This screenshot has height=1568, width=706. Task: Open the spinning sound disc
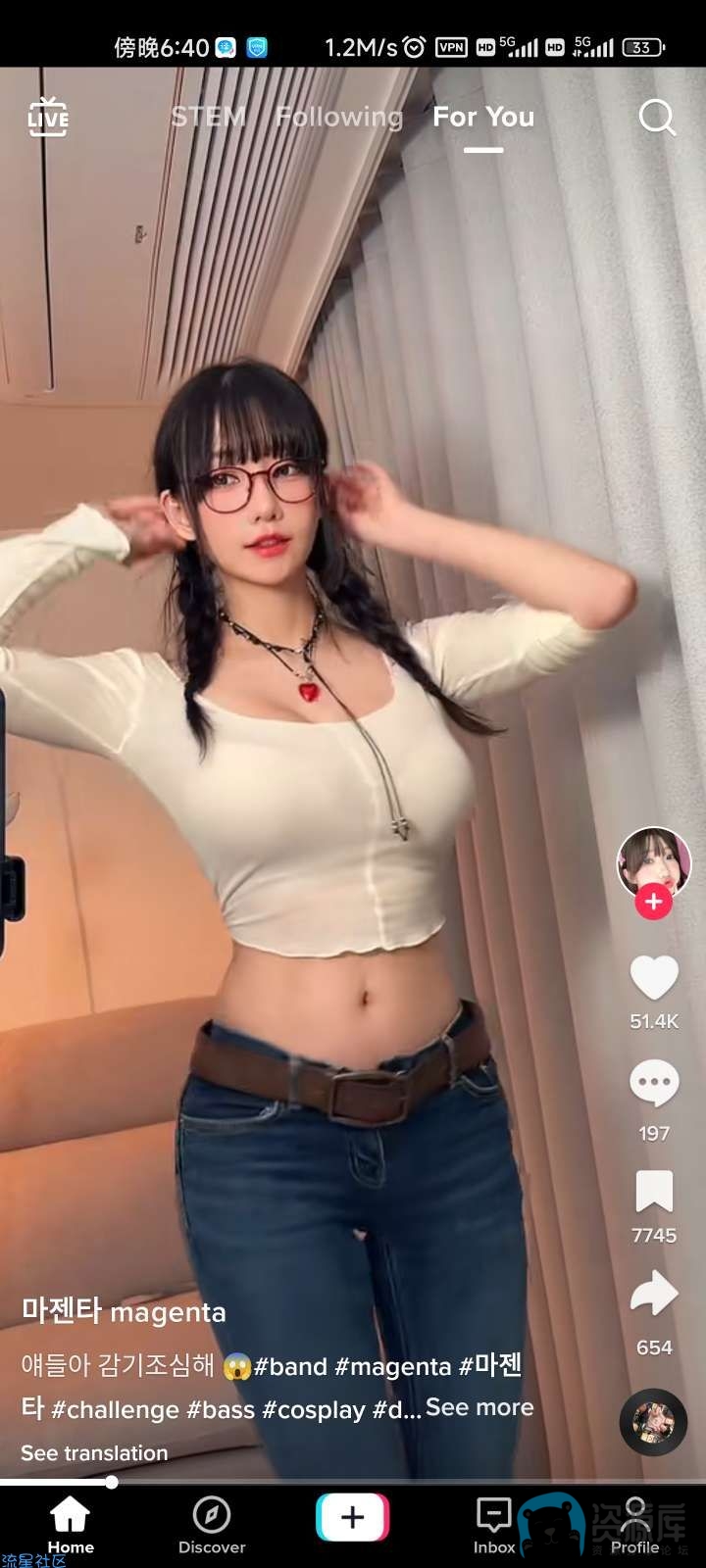coord(653,1422)
